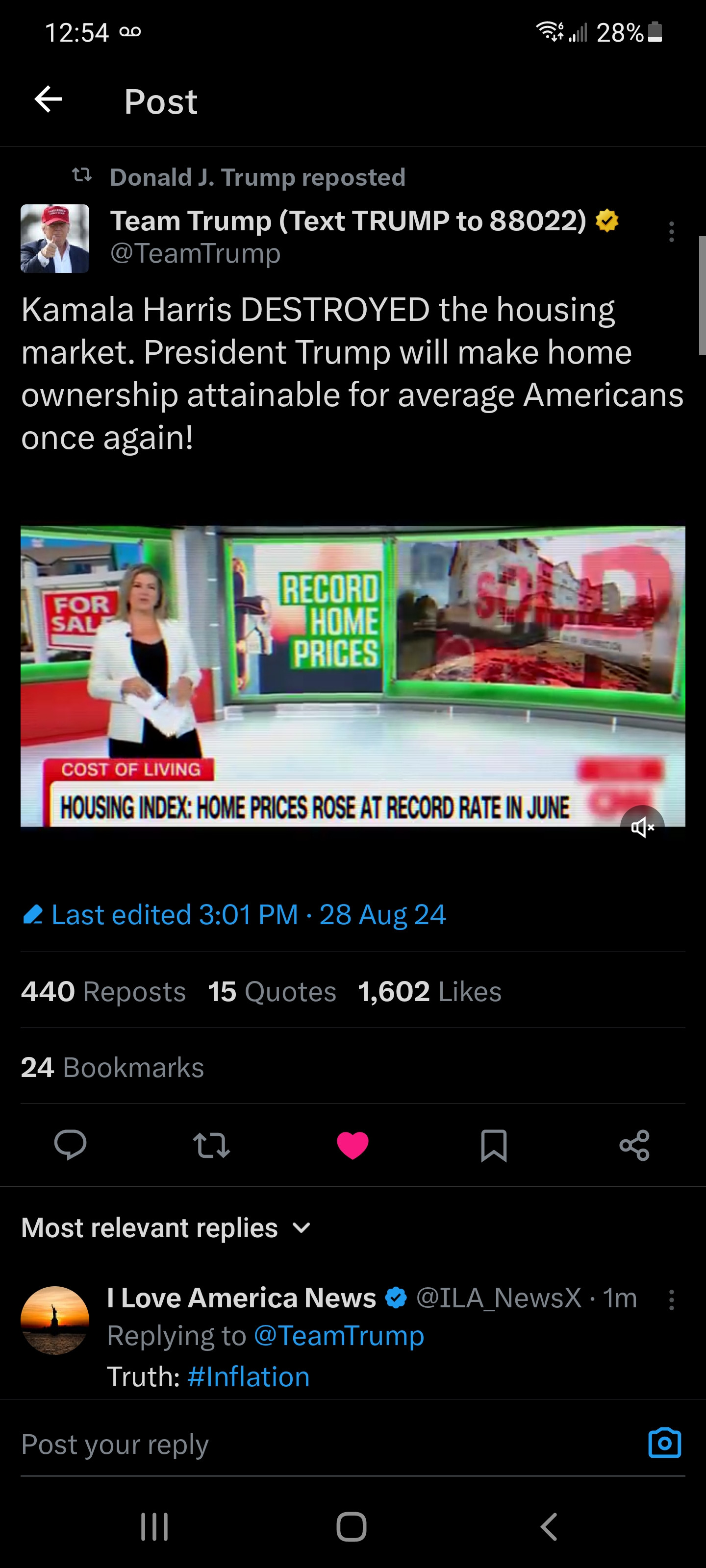Show who gave the 1,602 Likes
706x1568 pixels.
pyautogui.click(x=429, y=992)
